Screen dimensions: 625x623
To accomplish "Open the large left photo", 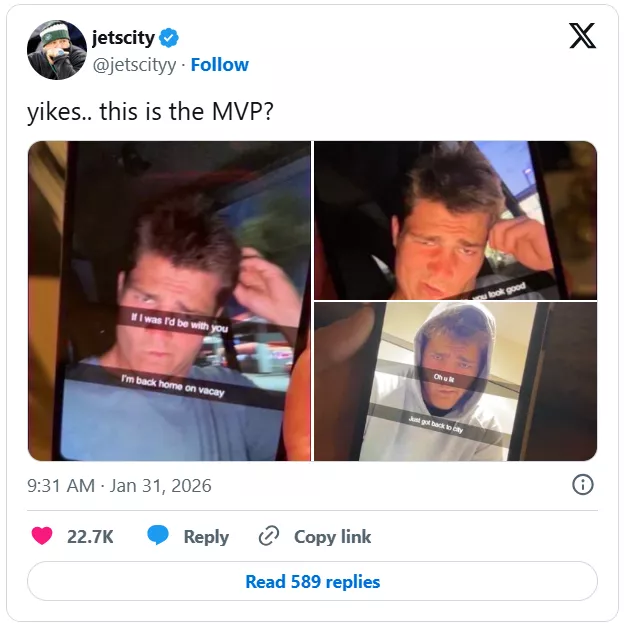I will [x=169, y=300].
